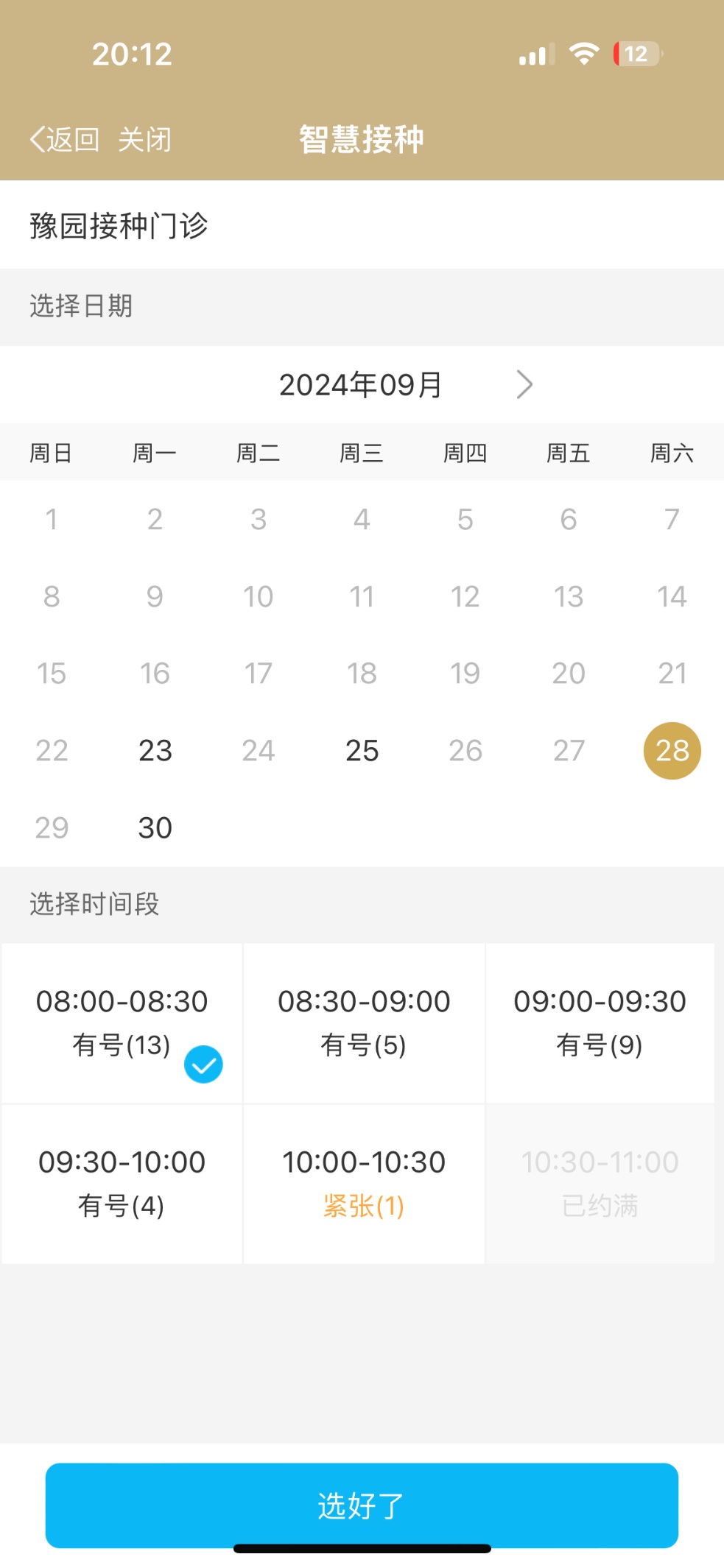Select date 23 on the calendar

click(x=155, y=750)
